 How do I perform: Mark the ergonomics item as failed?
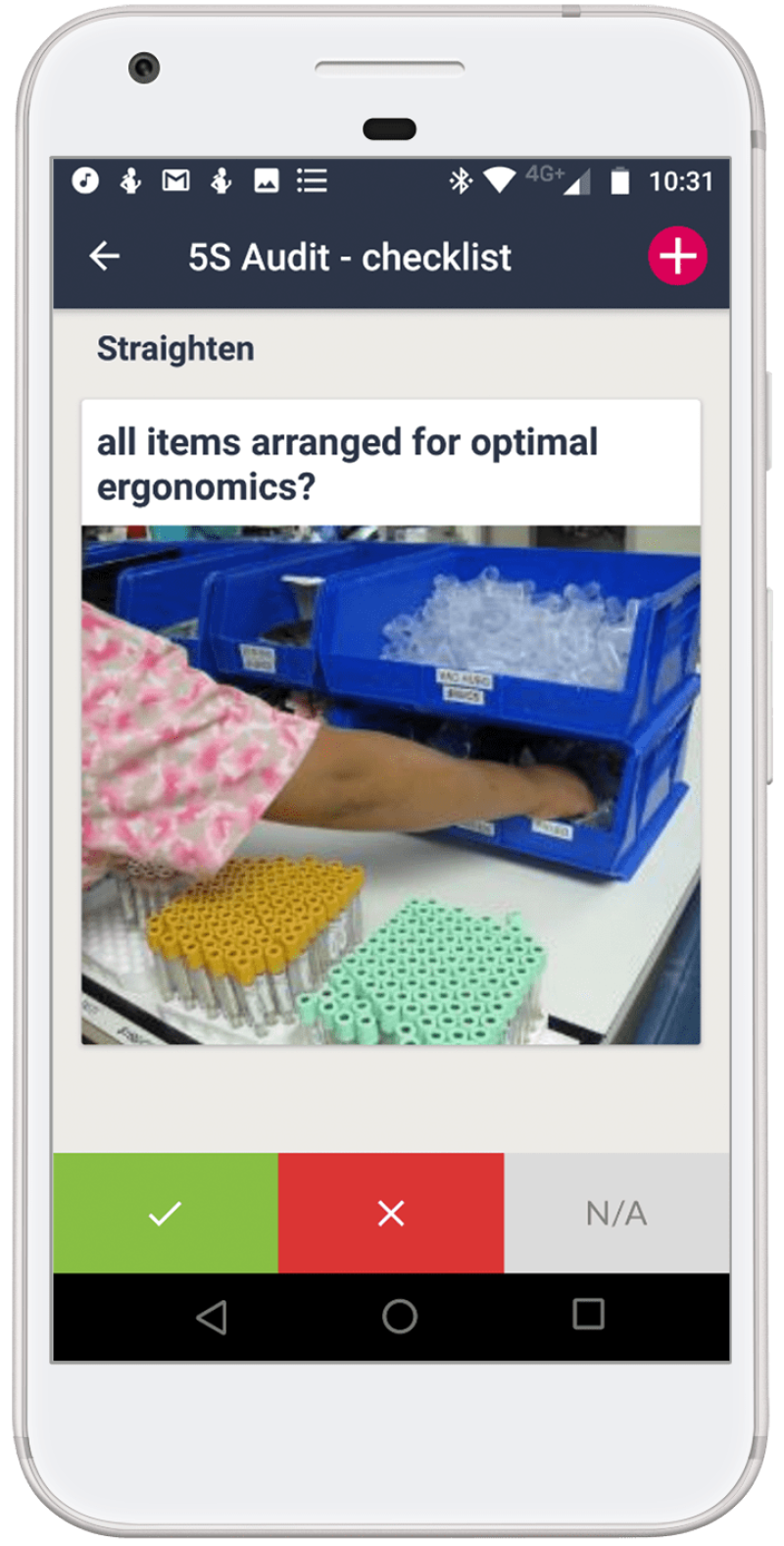click(x=391, y=1214)
